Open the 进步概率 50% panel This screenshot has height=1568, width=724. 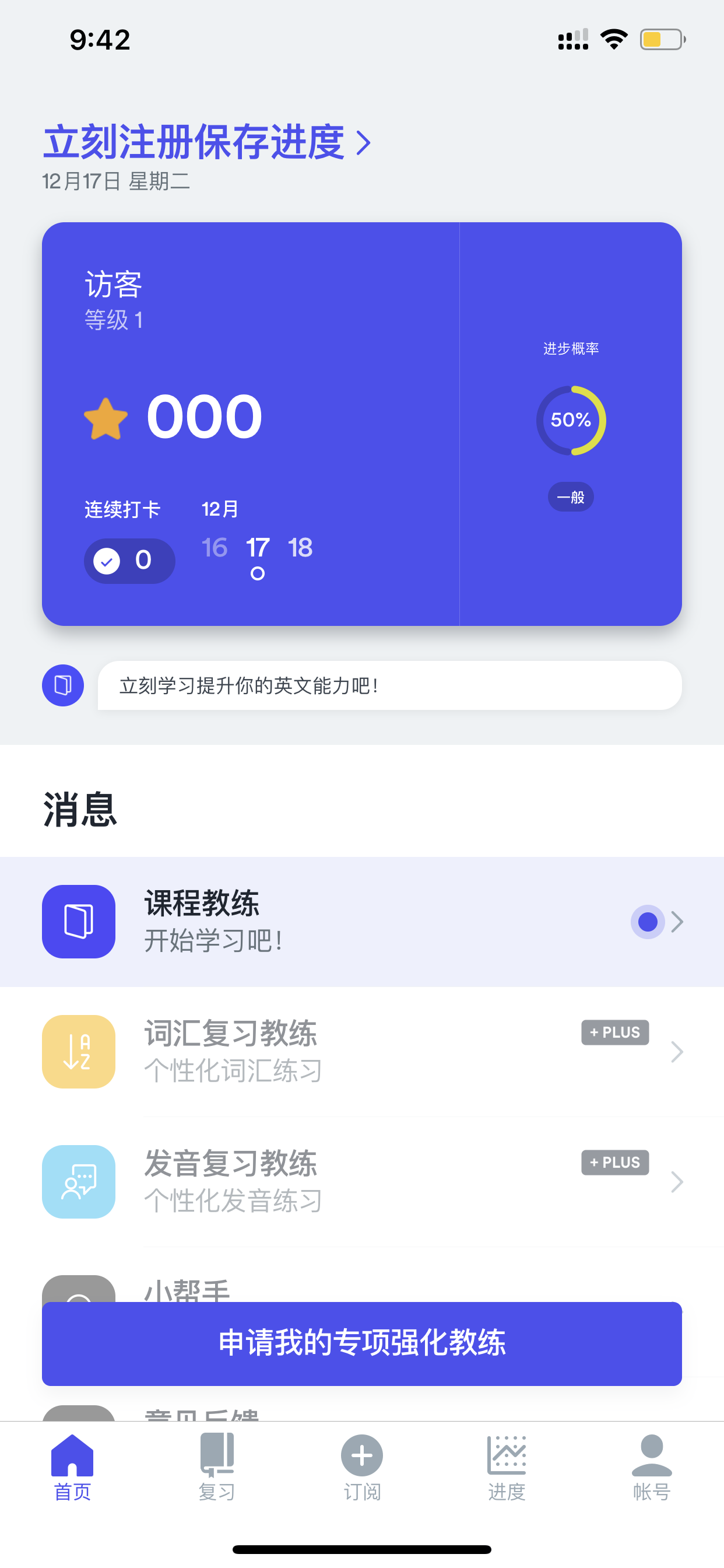click(x=571, y=423)
